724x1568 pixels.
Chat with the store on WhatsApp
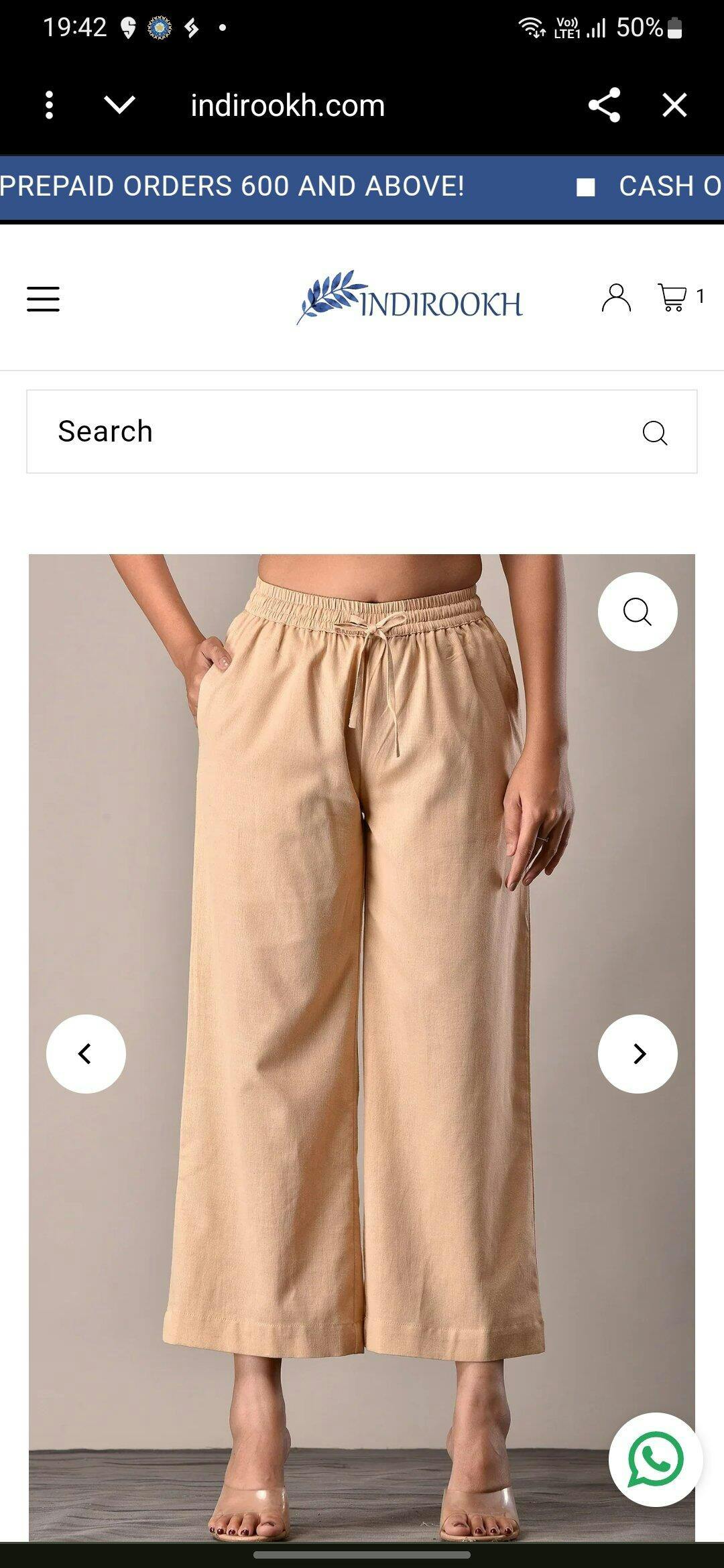coord(655,1459)
